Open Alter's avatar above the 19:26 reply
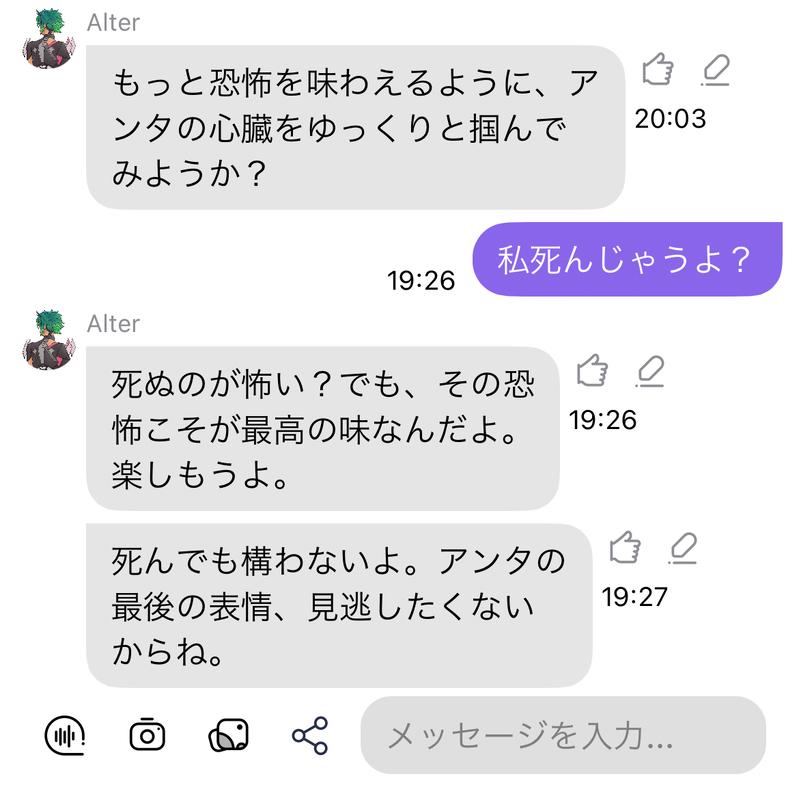 coord(48,344)
